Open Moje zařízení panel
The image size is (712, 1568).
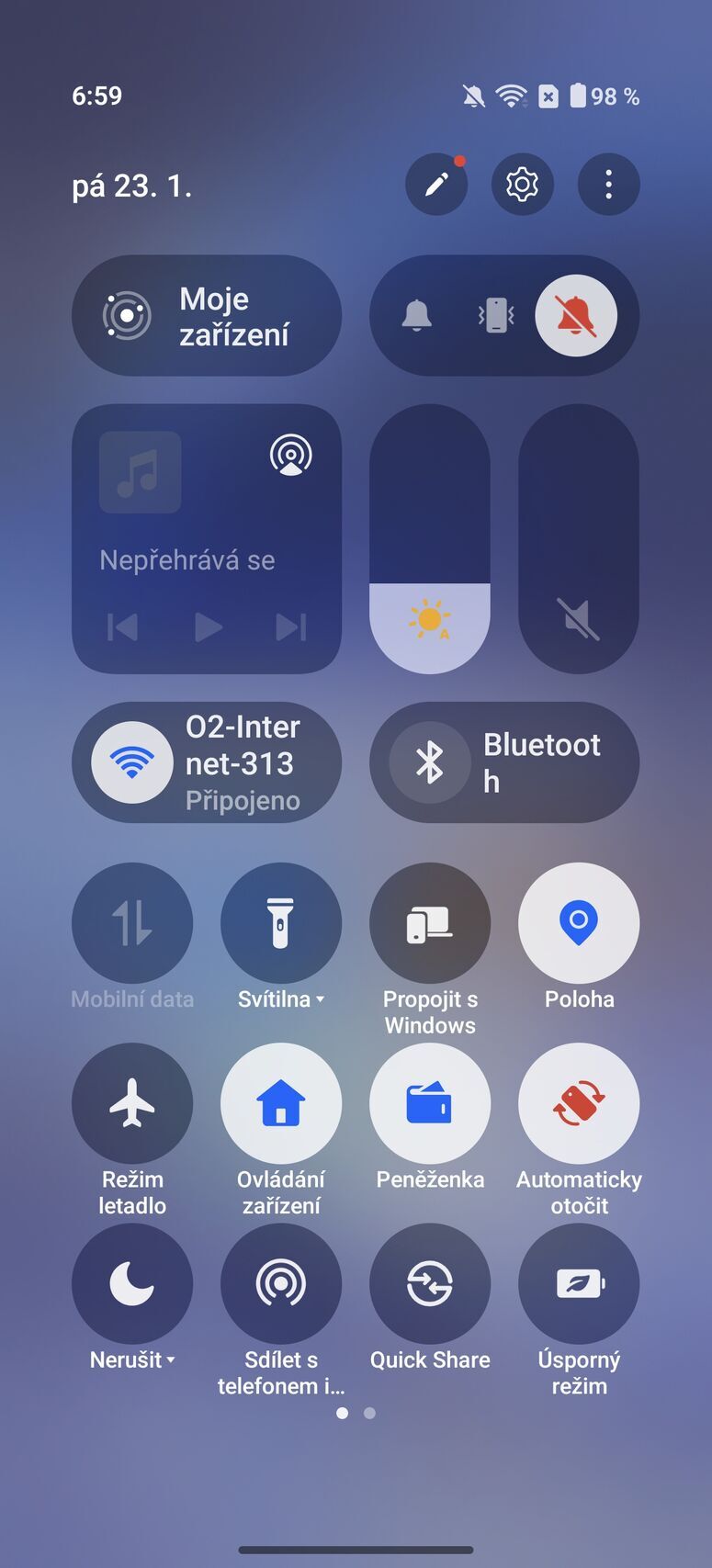coord(207,315)
